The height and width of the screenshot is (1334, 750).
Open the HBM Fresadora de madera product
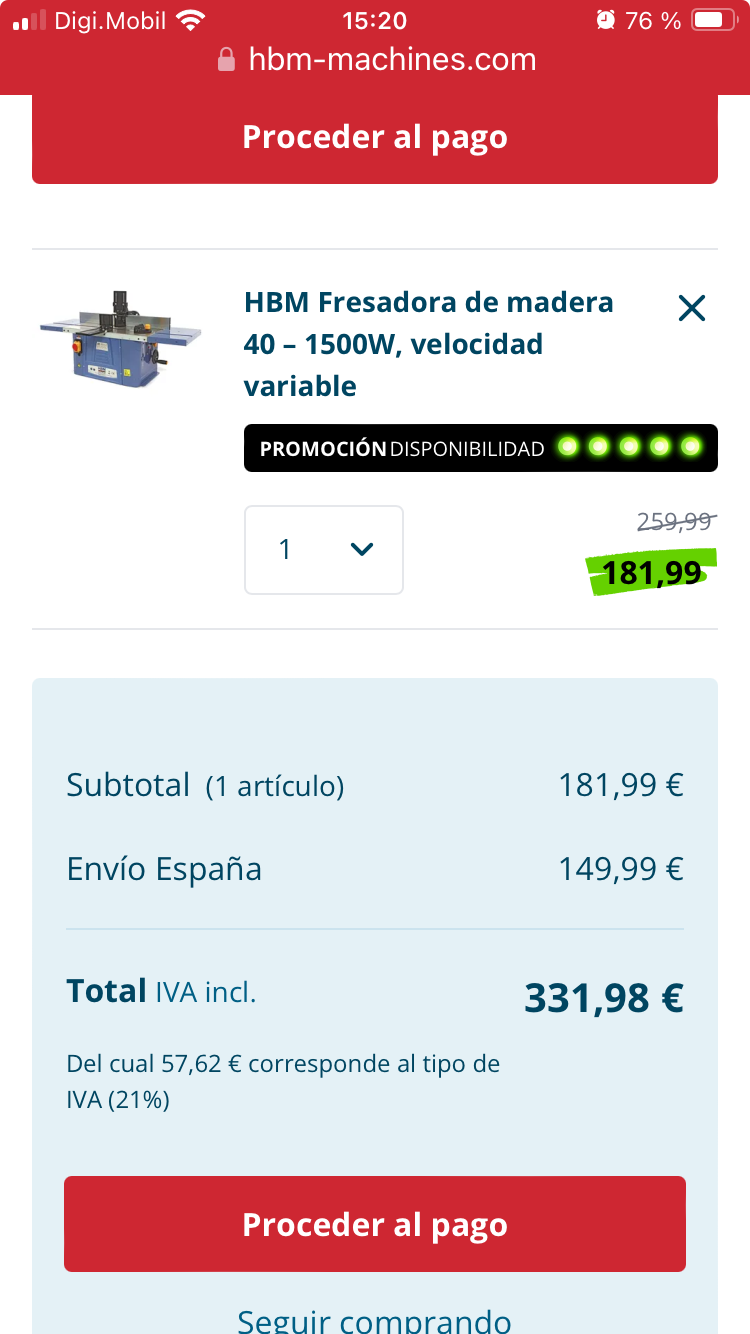click(x=428, y=343)
